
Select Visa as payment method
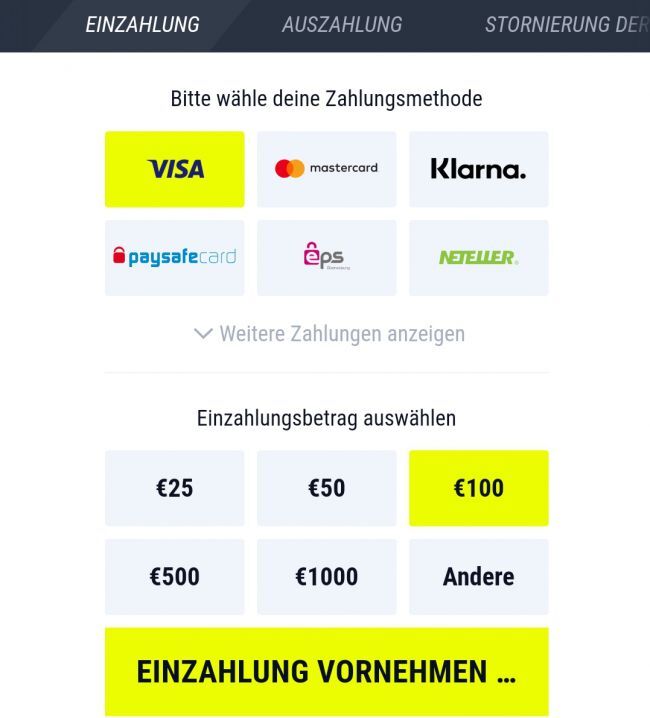coord(175,169)
